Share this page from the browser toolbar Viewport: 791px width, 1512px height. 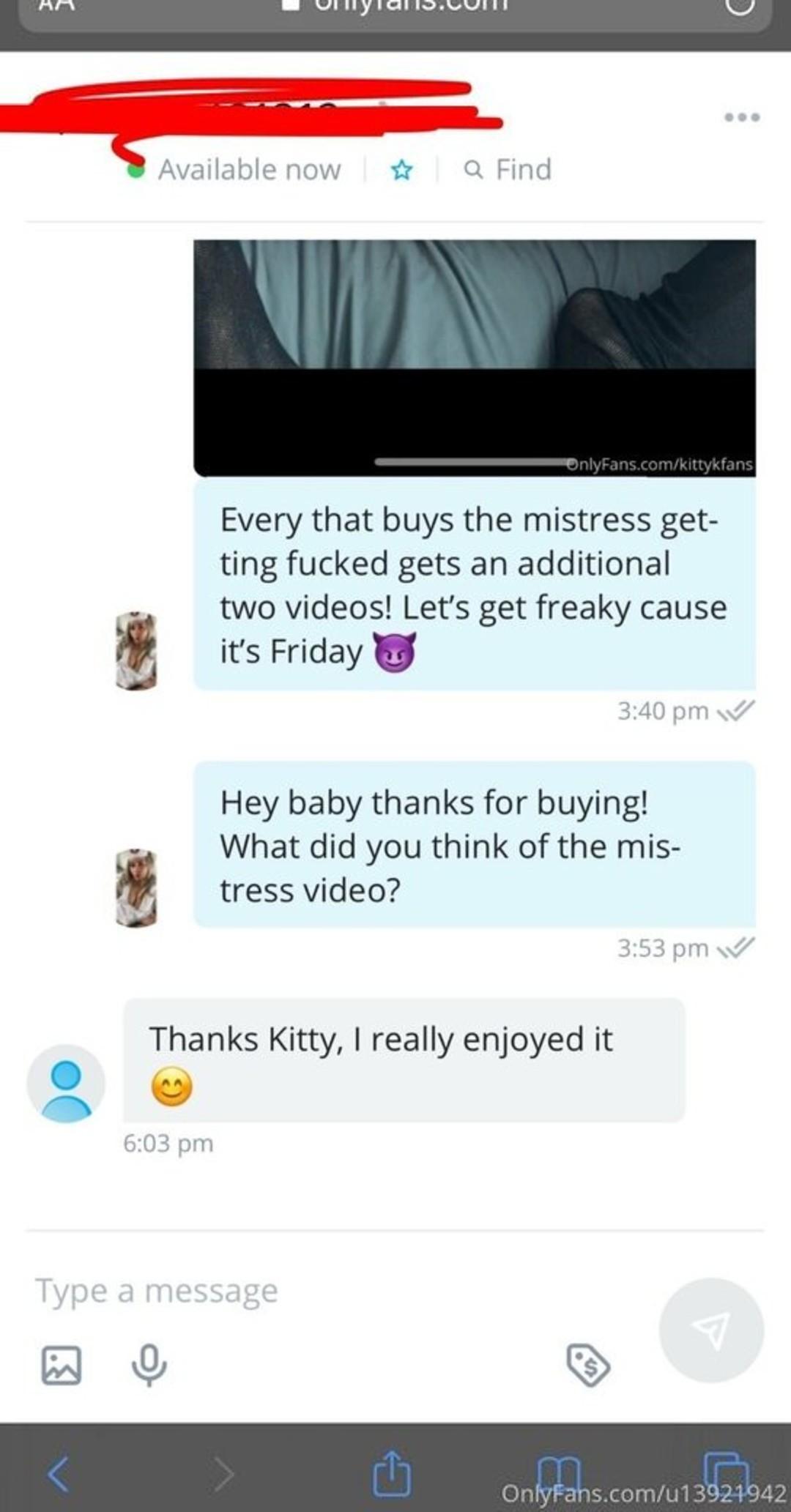392,1472
